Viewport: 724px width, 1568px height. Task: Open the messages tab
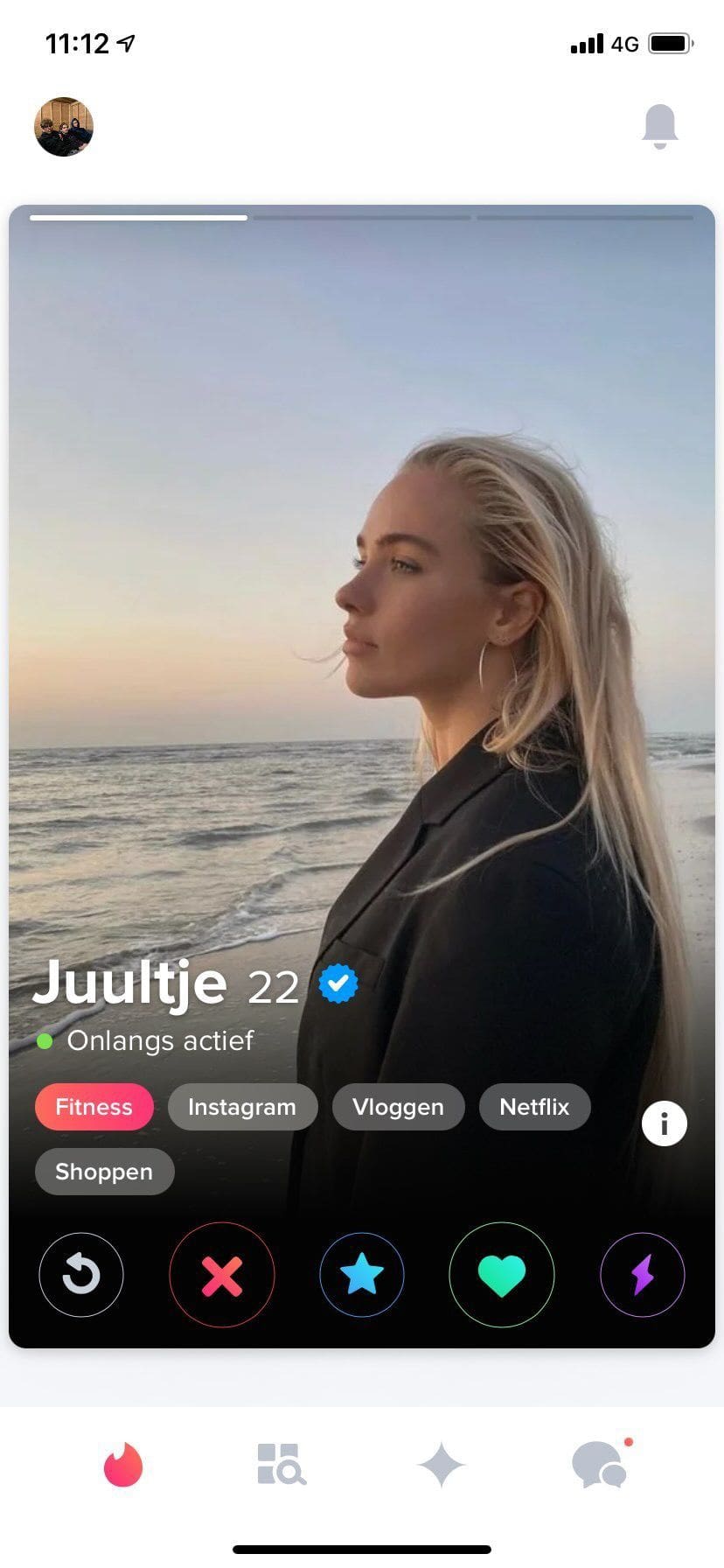point(600,1465)
